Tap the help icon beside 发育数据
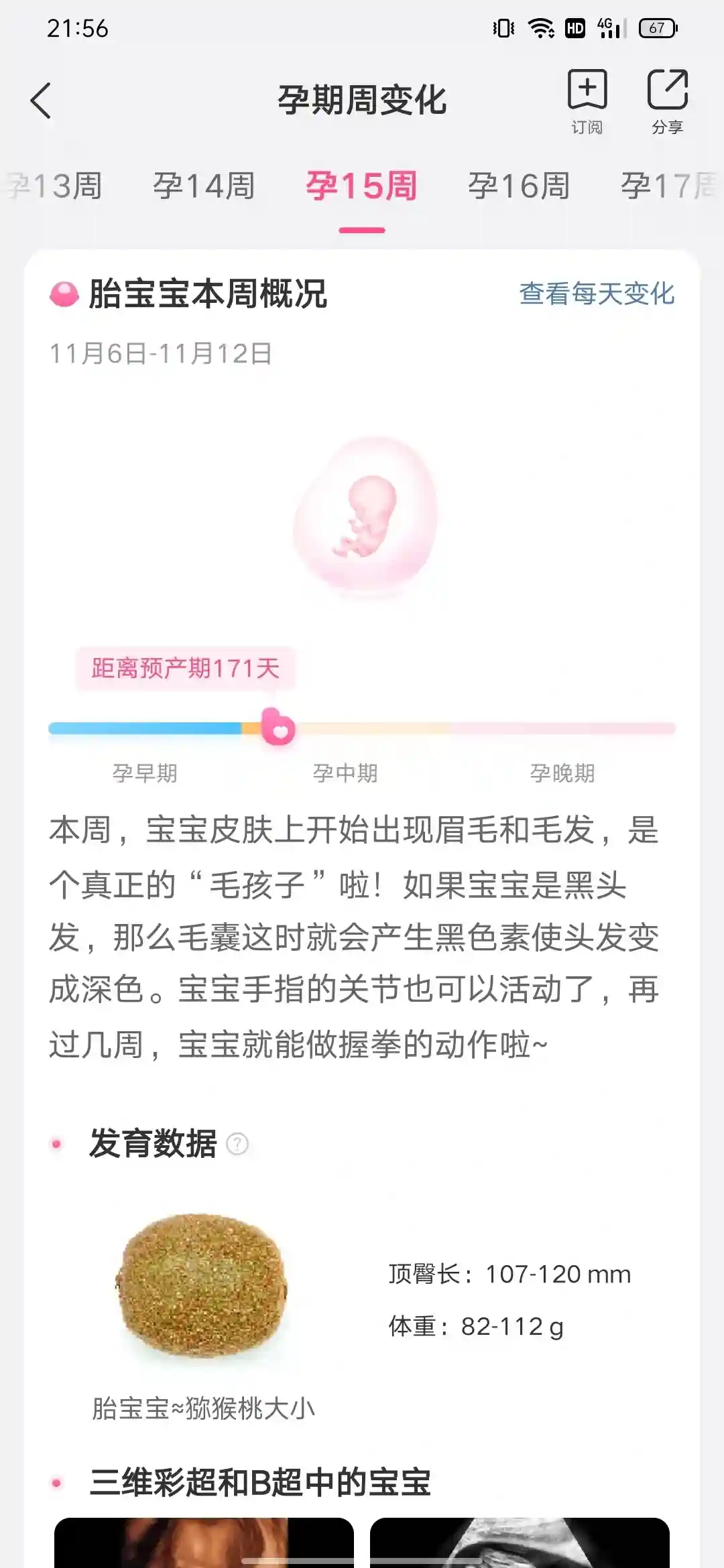 tap(237, 1143)
